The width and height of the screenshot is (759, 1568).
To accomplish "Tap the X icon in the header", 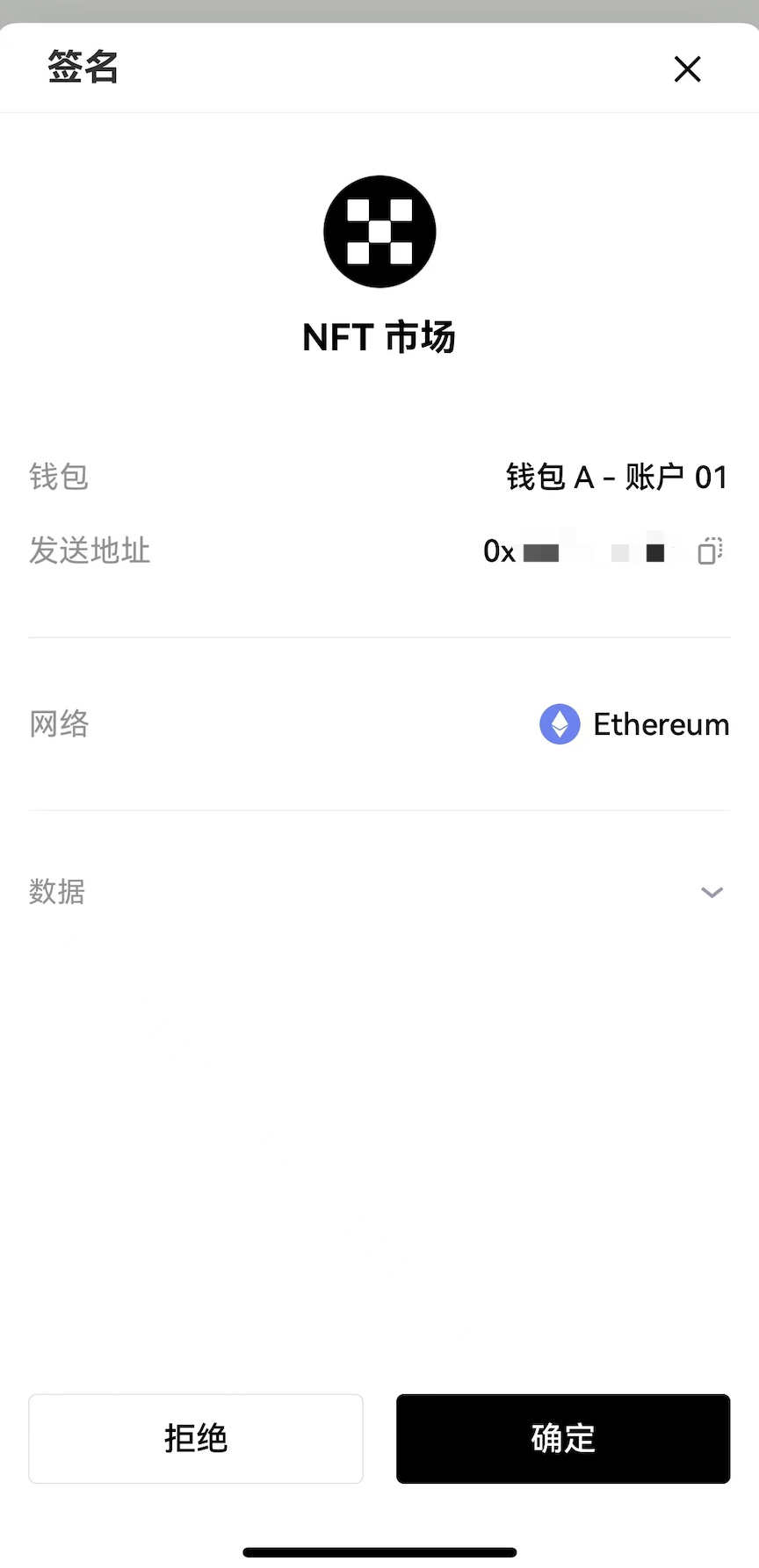I will point(687,68).
